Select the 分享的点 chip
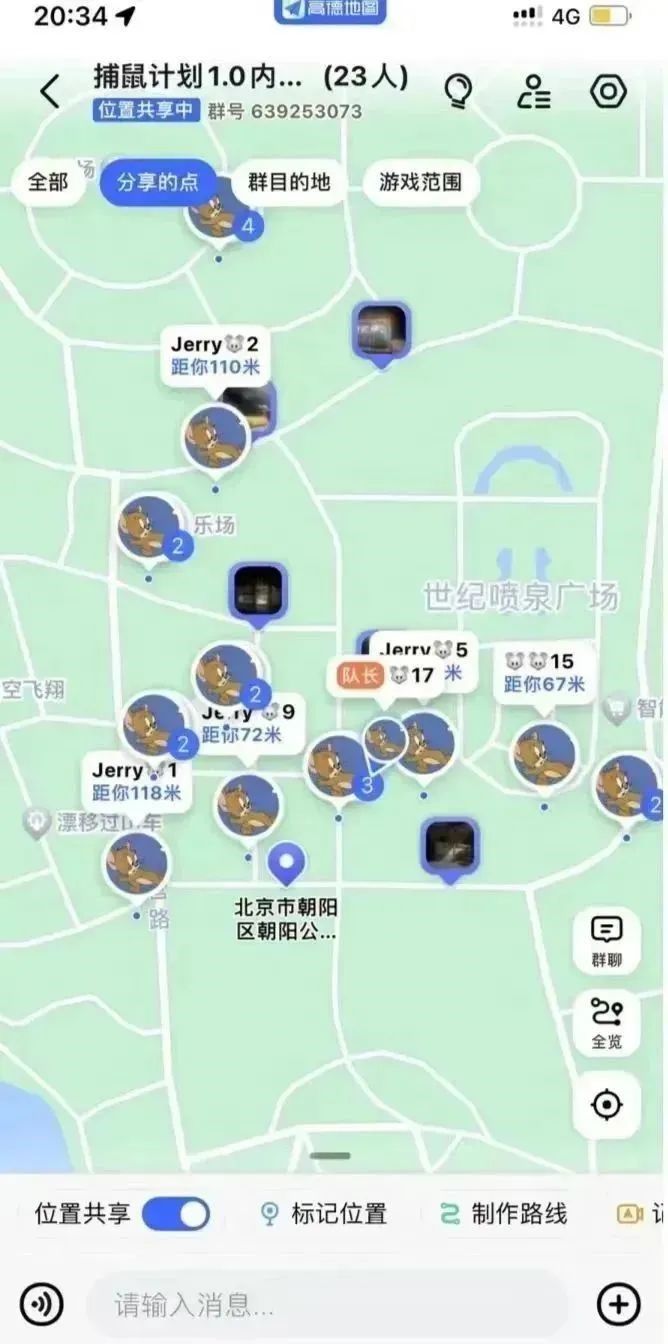The width and height of the screenshot is (668, 1344). coord(158,182)
